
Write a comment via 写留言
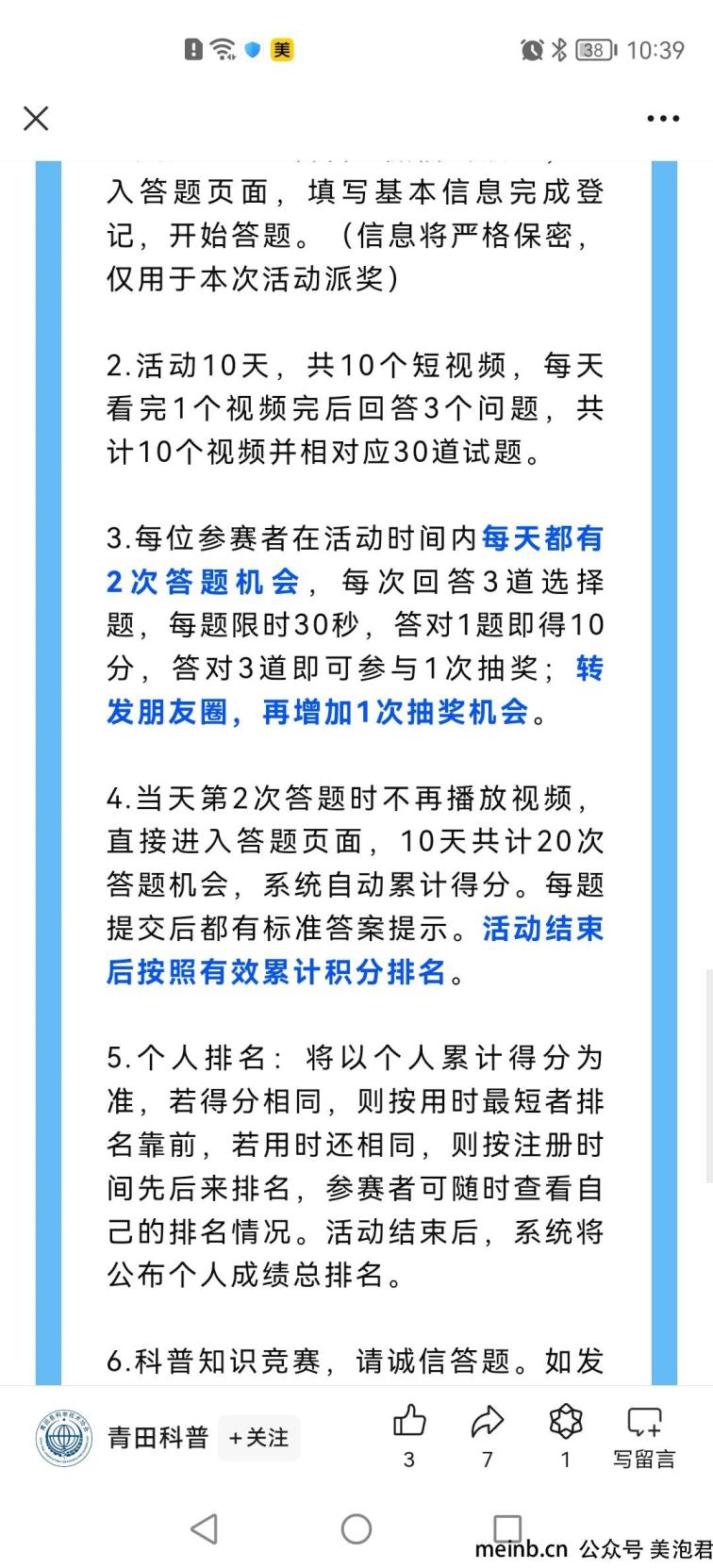(644, 1435)
